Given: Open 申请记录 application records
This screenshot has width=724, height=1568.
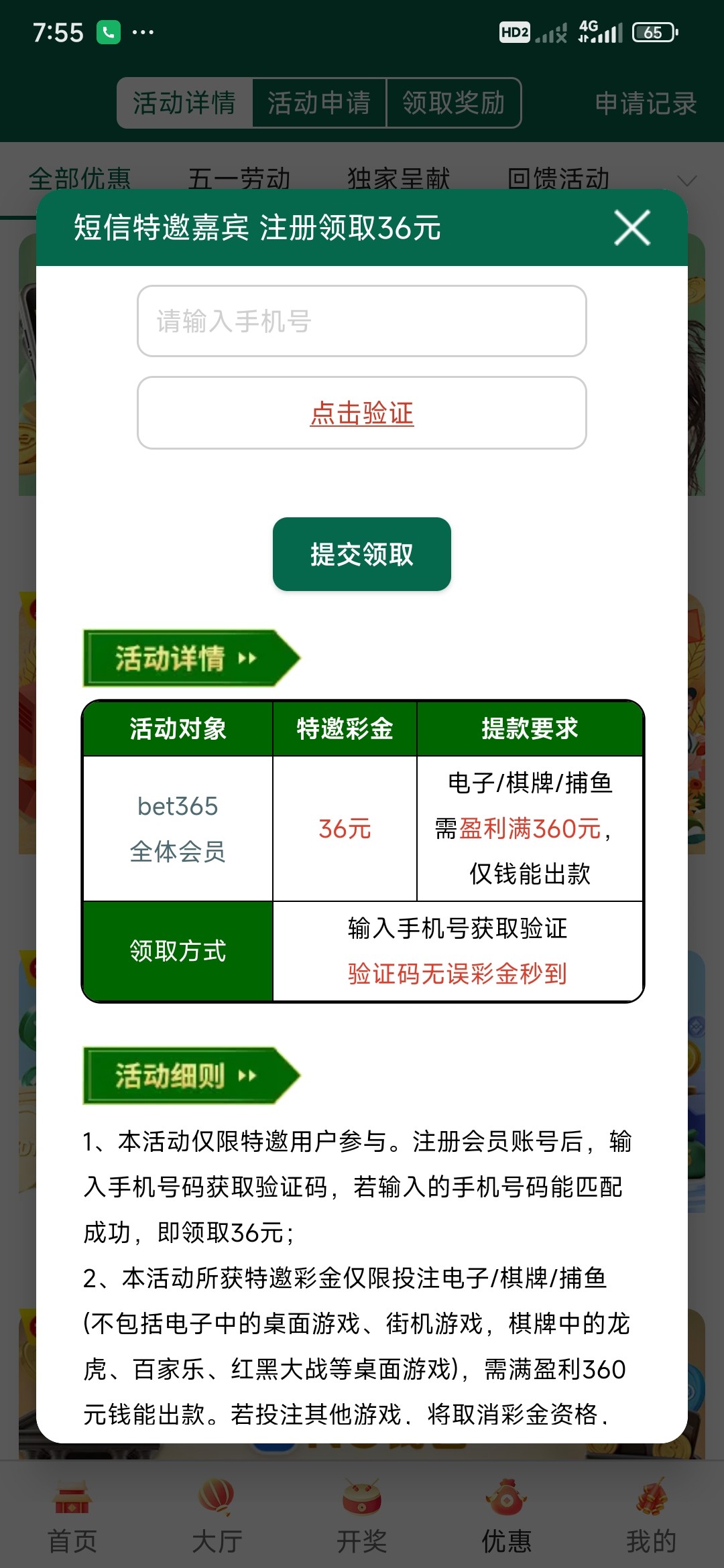Looking at the screenshot, I should point(646,103).
